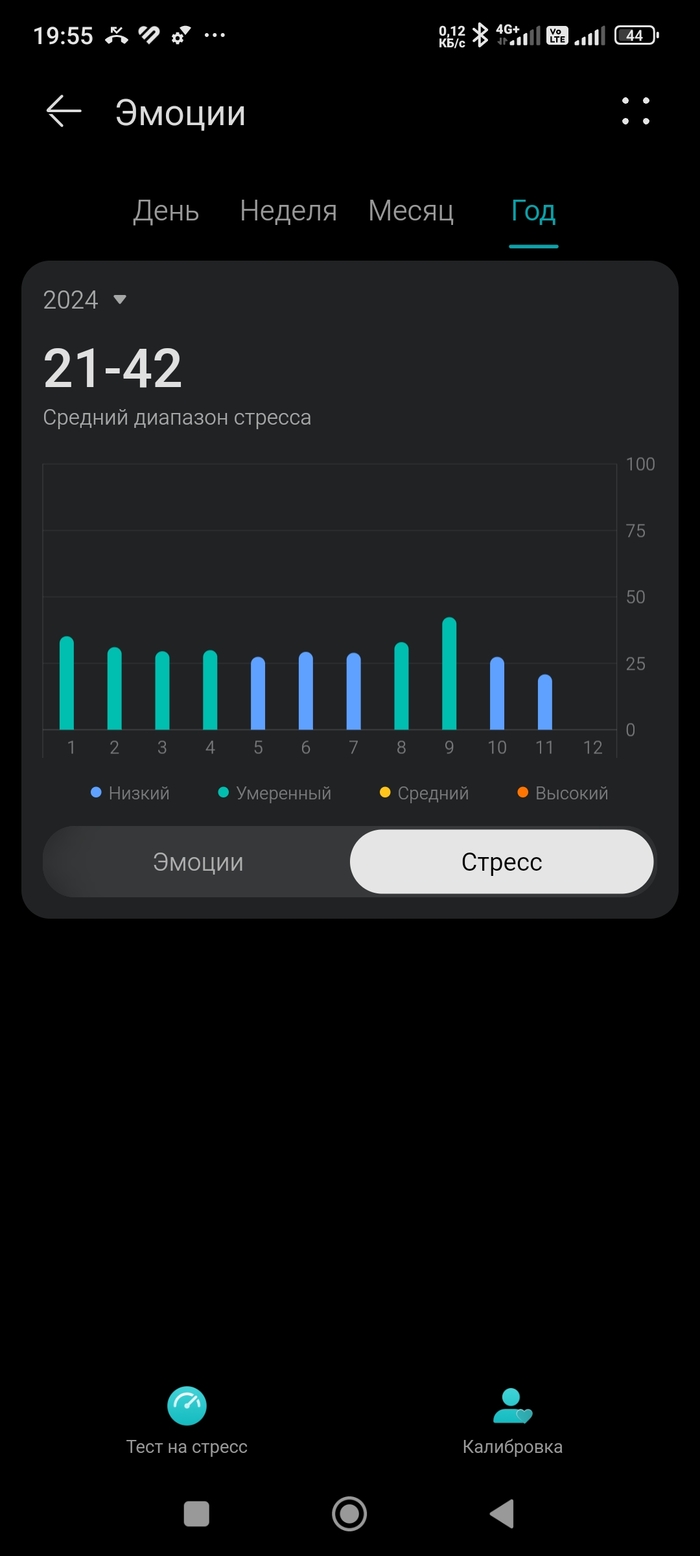Screen dimensions: 700x1556
Task: Start the Тест на стресс
Action: [187, 1420]
